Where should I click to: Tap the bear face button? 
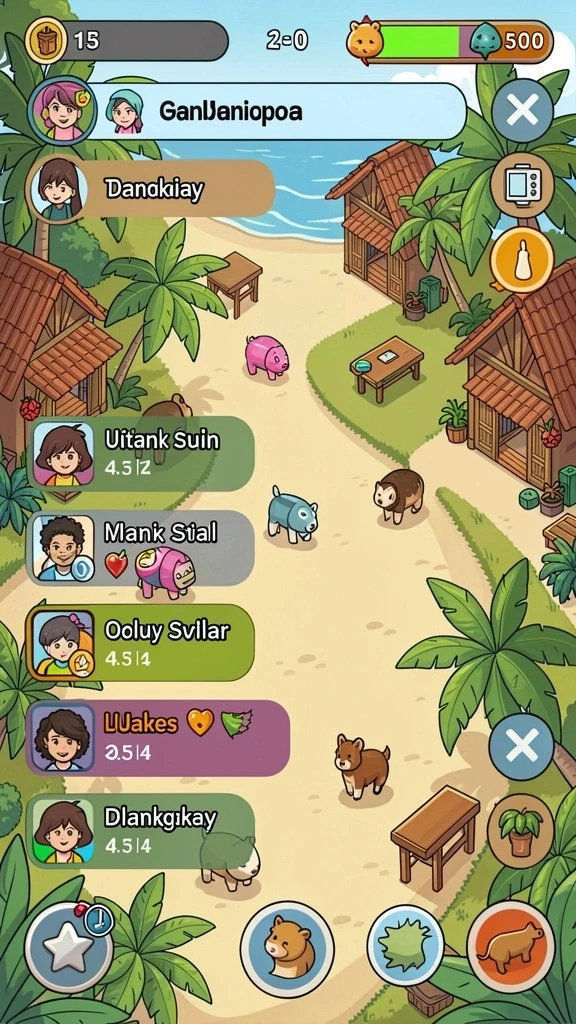[x=287, y=949]
